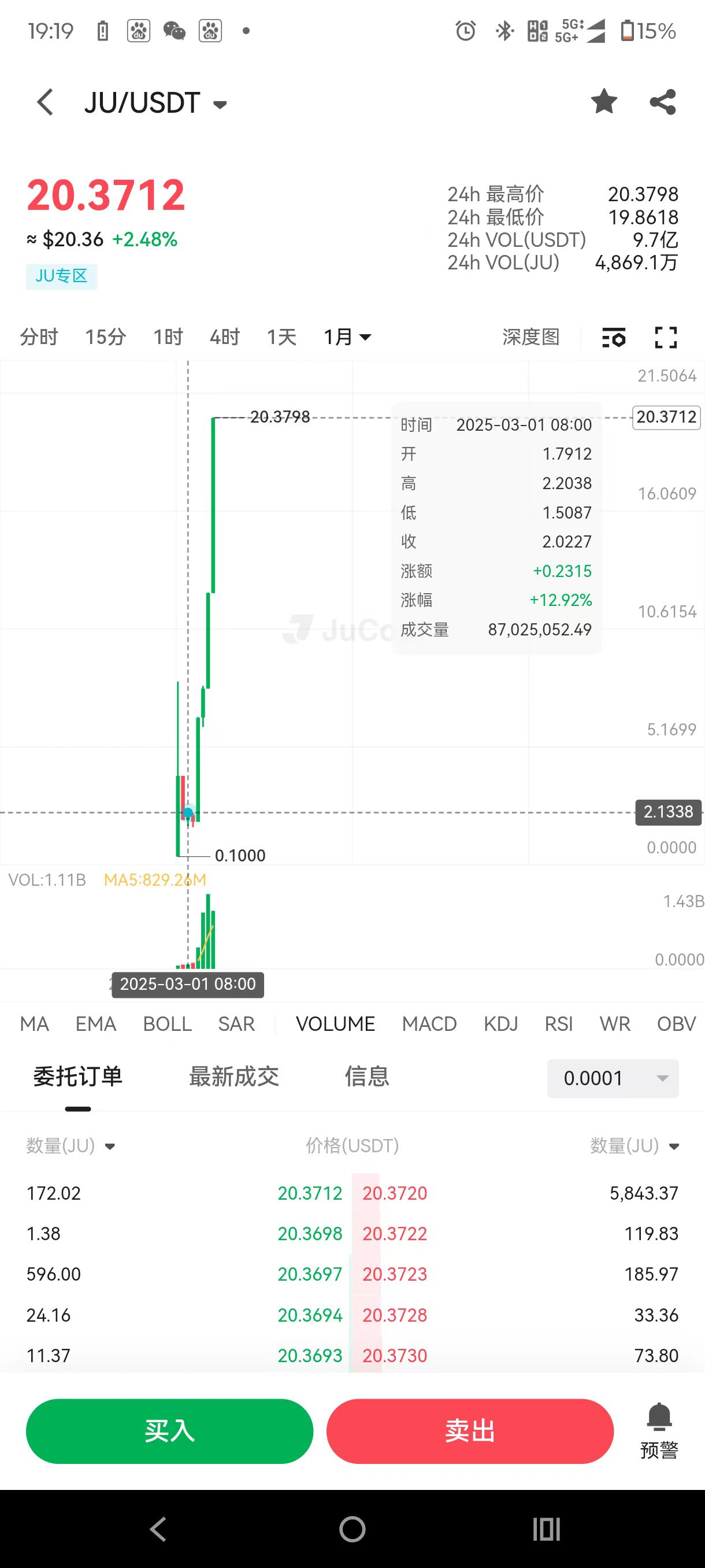Open chart indicator settings icon
The width and height of the screenshot is (705, 1568).
[x=613, y=337]
